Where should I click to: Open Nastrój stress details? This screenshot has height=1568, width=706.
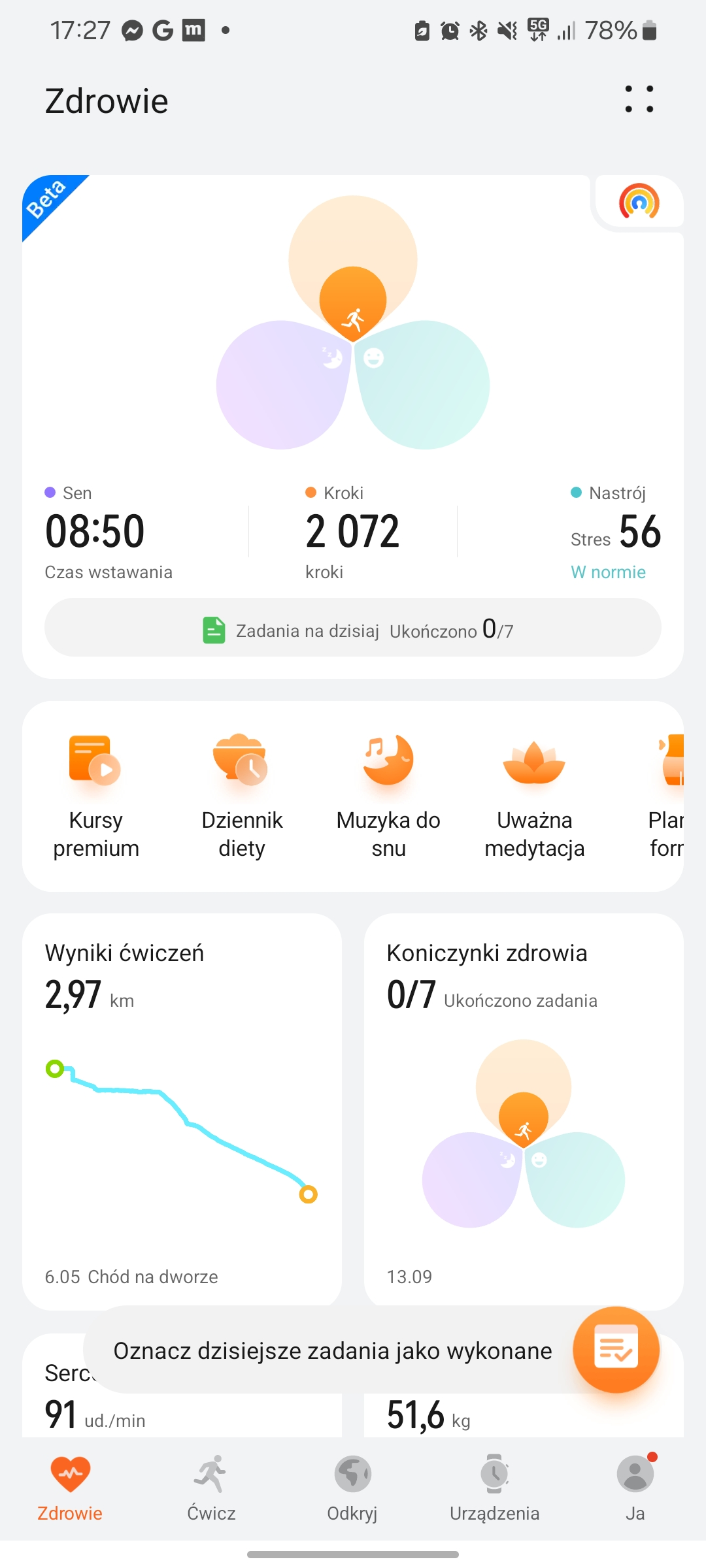[614, 532]
